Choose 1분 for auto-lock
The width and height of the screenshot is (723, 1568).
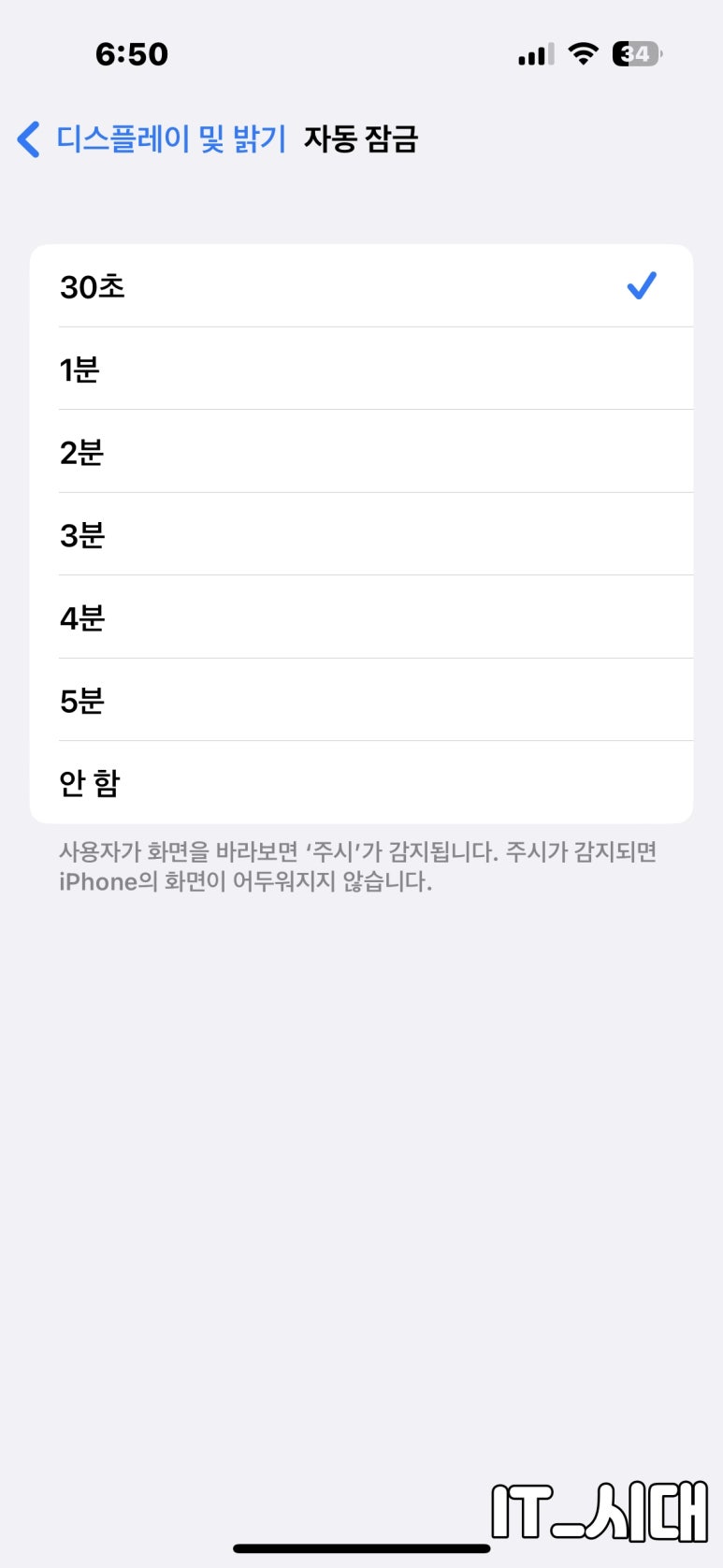tap(361, 369)
